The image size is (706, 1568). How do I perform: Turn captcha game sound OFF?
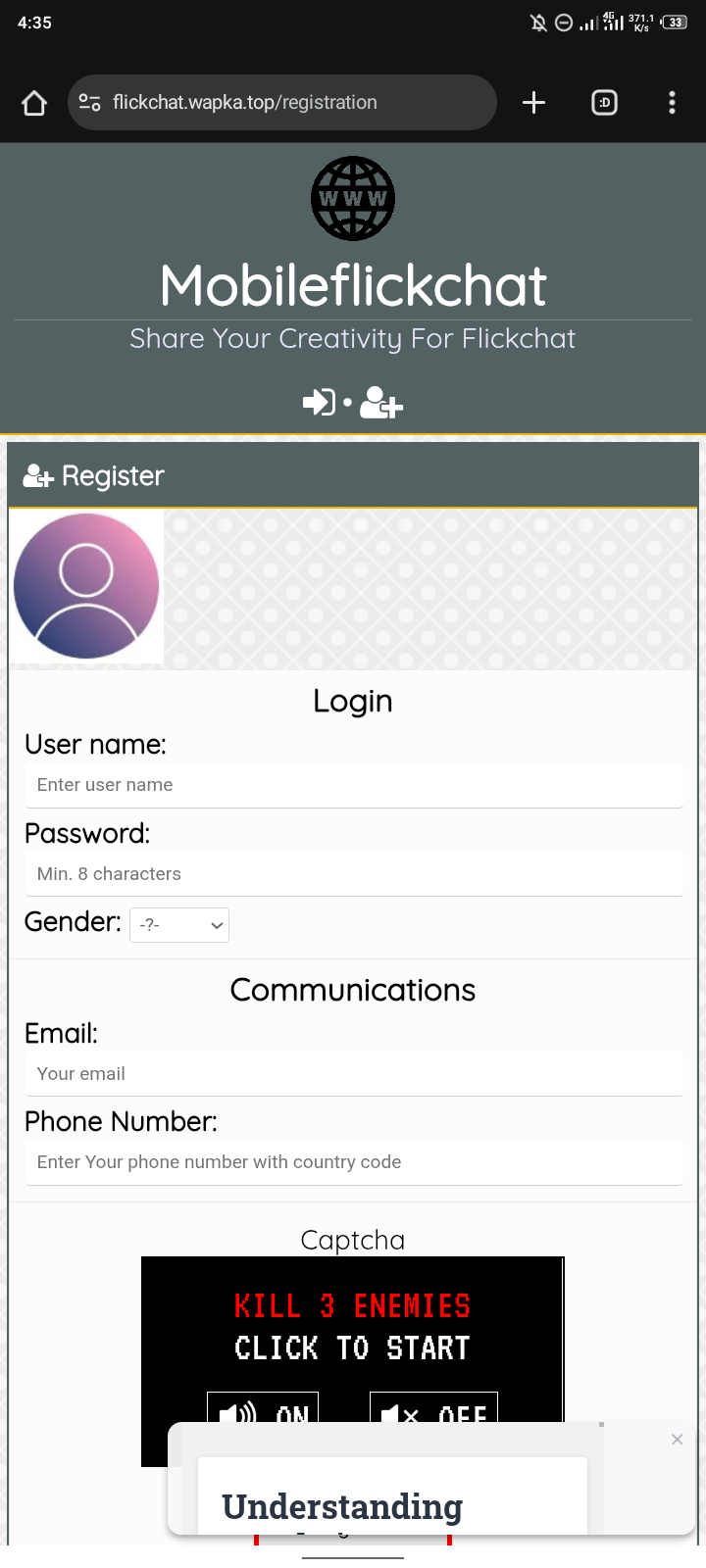click(433, 1412)
